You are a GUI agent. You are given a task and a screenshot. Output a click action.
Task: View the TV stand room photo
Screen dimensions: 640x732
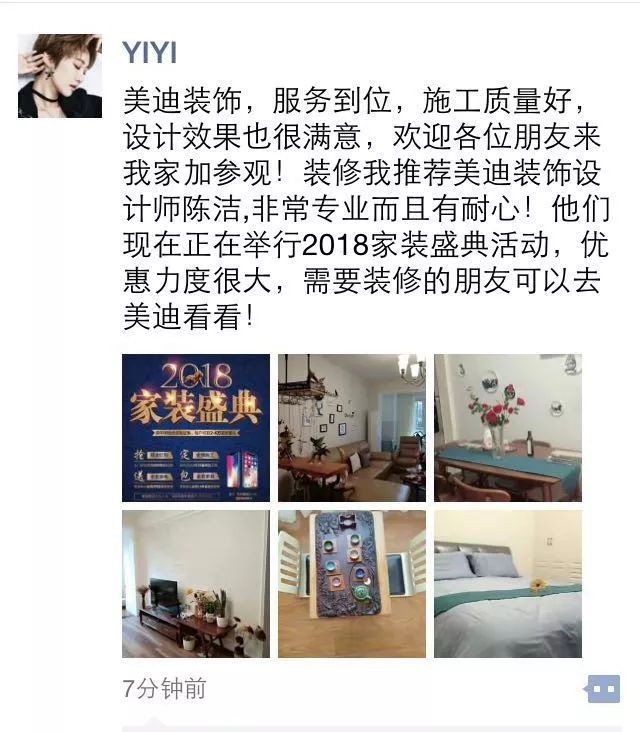click(x=196, y=584)
